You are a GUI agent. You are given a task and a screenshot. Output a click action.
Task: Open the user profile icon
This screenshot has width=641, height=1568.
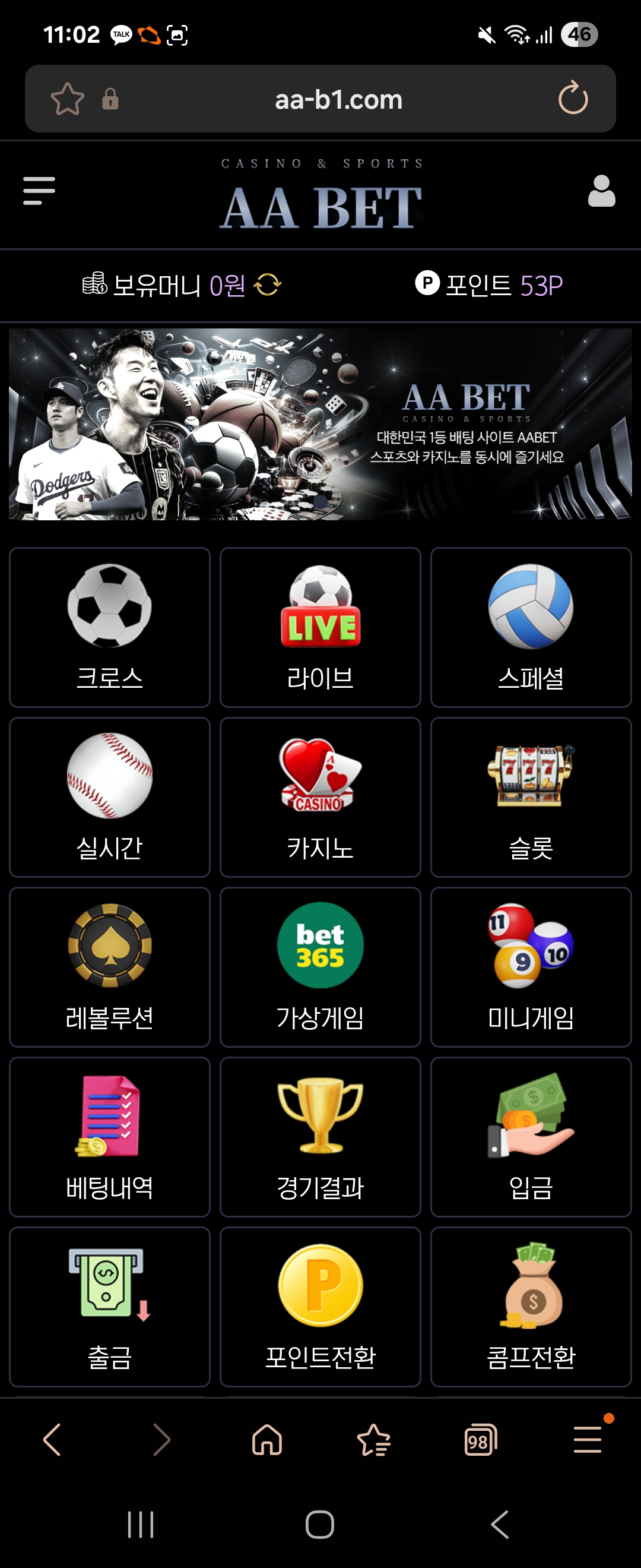pos(601,191)
